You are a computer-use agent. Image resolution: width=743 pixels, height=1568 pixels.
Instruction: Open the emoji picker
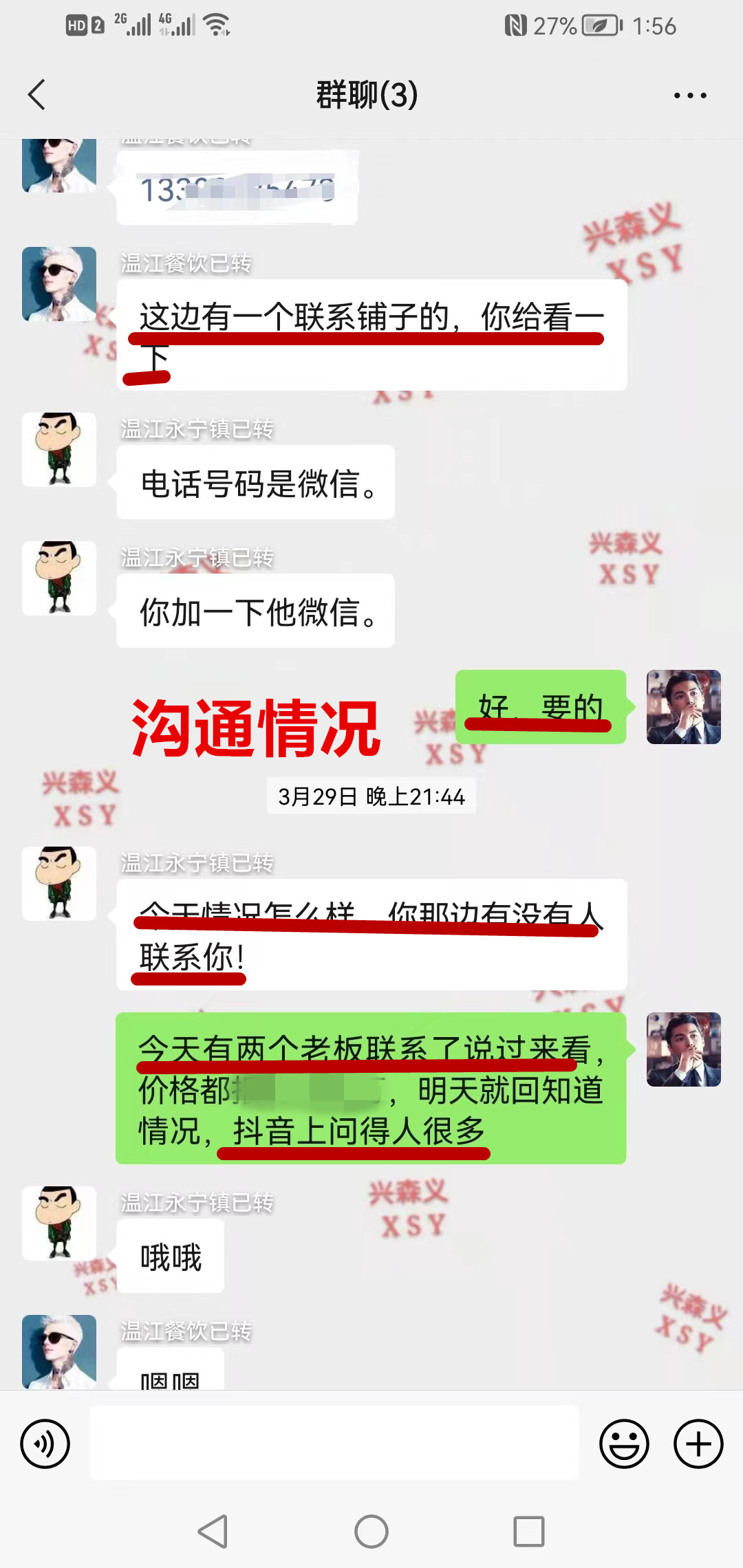624,1444
